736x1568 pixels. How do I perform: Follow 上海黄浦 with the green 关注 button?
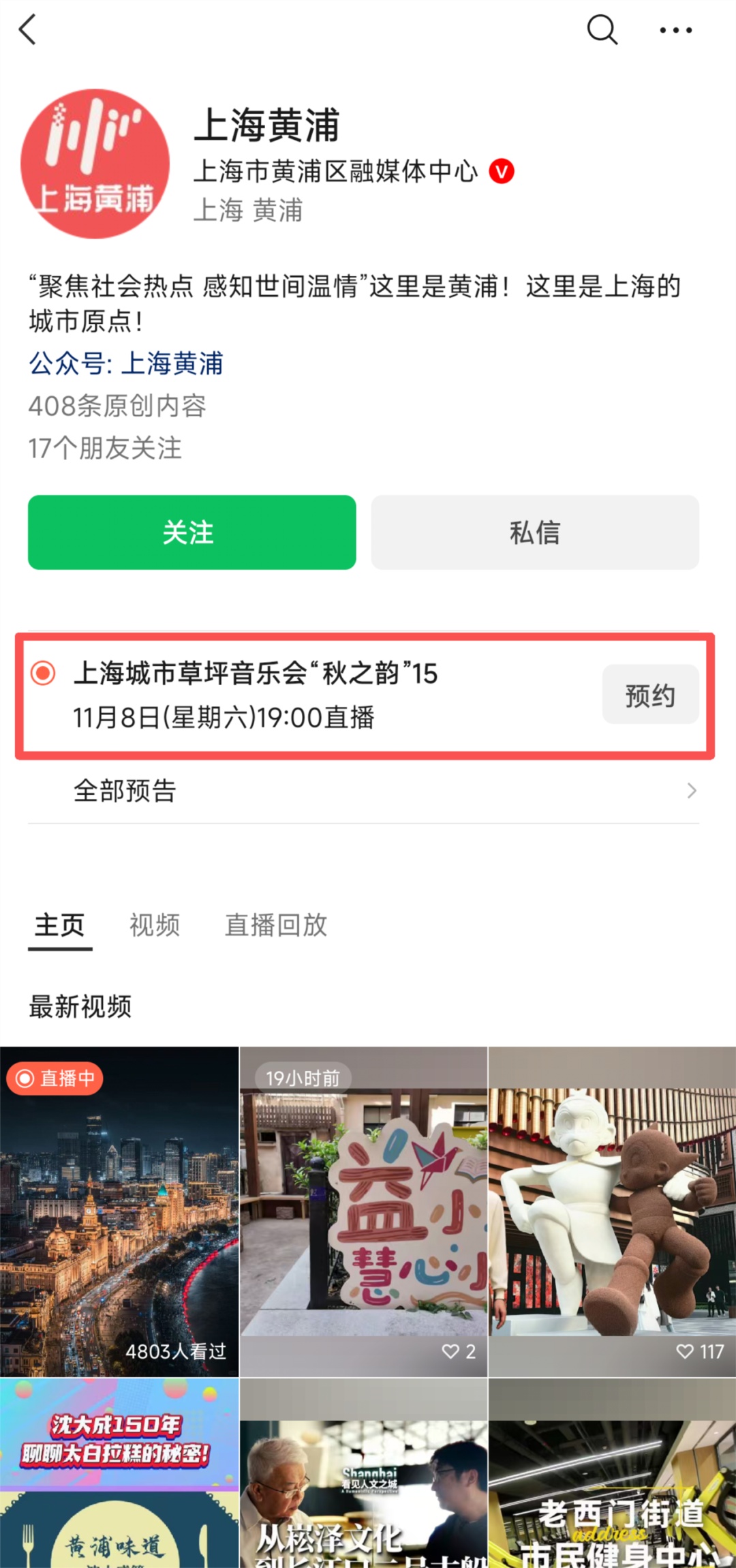191,532
